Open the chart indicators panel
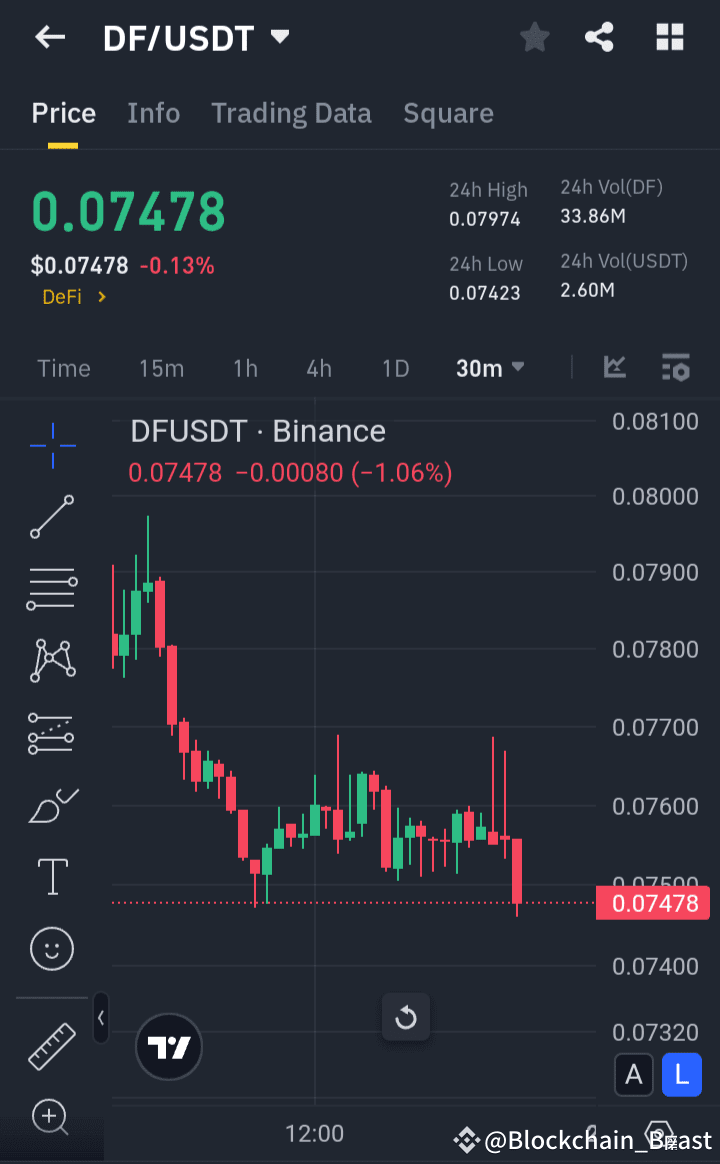Screen dimensions: 720x1164 click(614, 368)
